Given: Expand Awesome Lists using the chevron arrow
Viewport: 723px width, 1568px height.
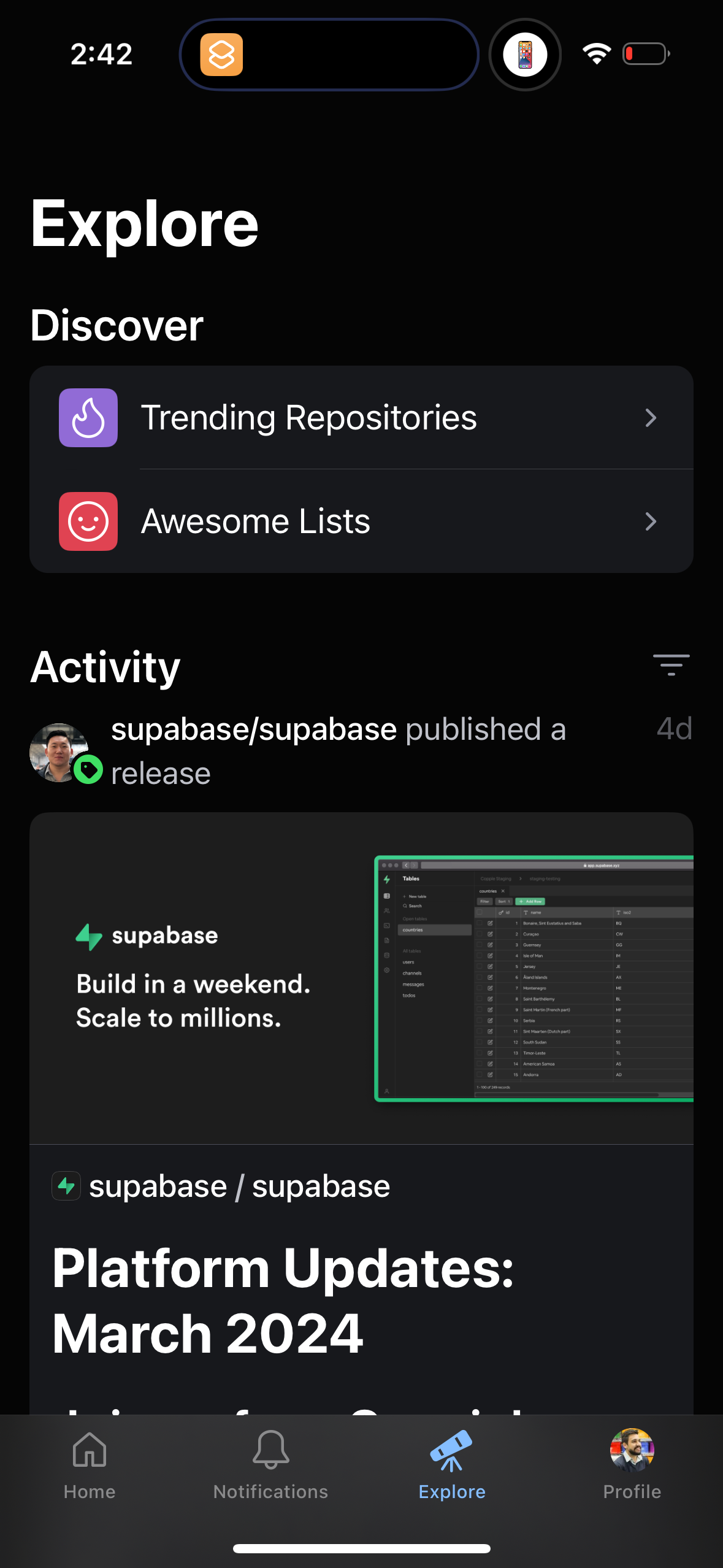Looking at the screenshot, I should coord(651,521).
